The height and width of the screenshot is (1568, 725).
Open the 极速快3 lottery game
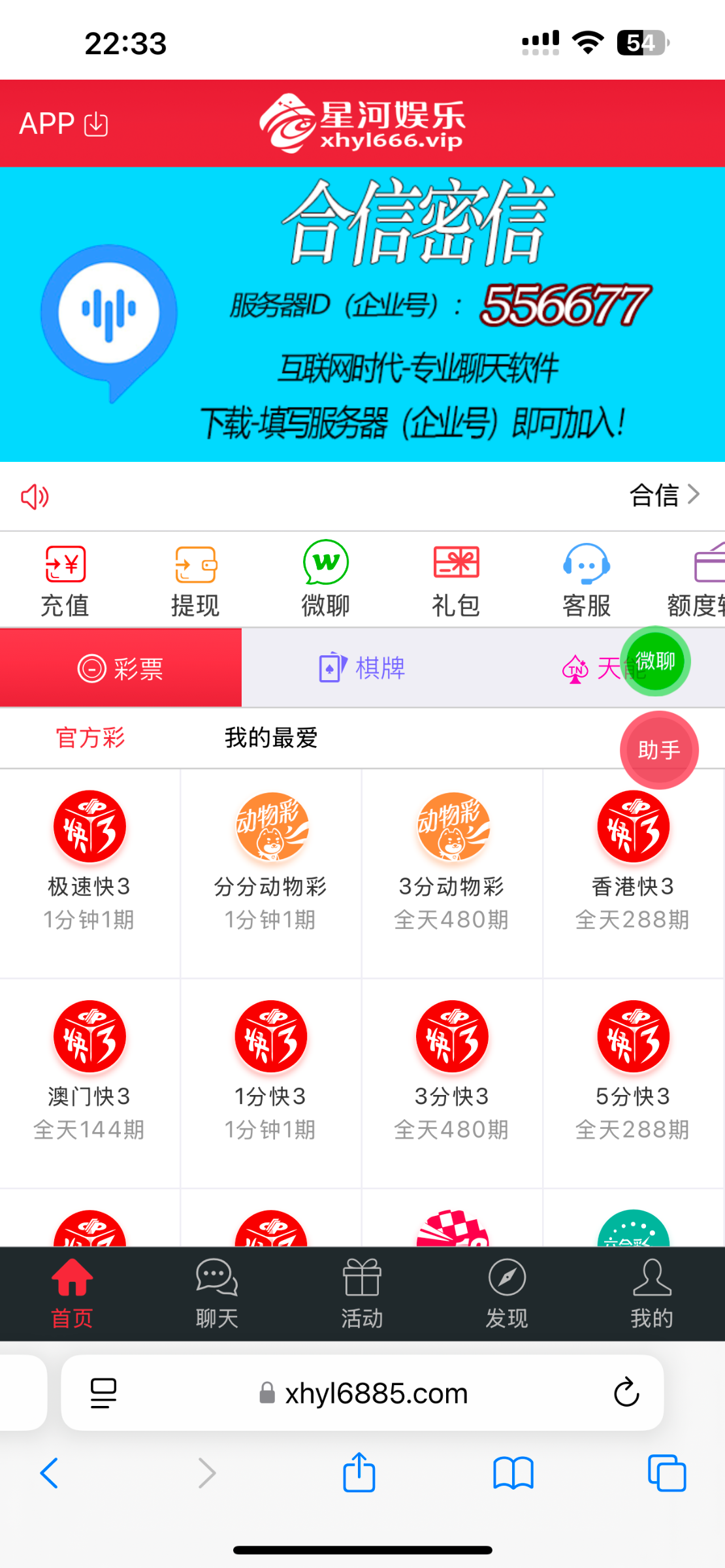(x=89, y=856)
